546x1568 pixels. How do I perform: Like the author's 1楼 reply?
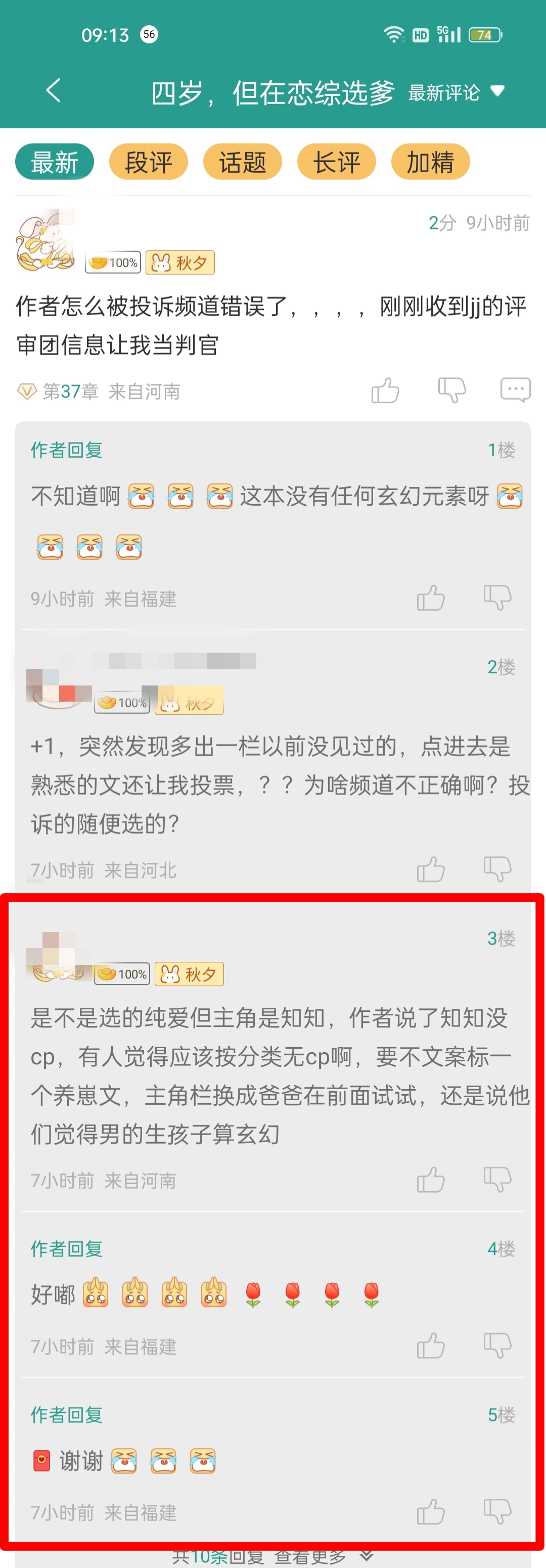(x=431, y=598)
